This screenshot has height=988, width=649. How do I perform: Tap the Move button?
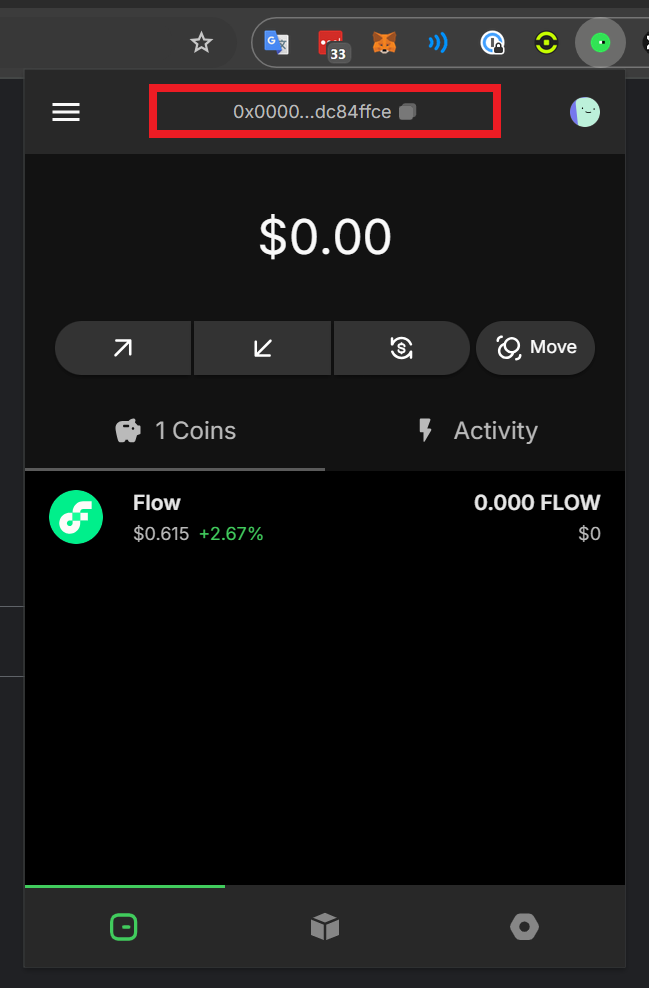click(536, 348)
